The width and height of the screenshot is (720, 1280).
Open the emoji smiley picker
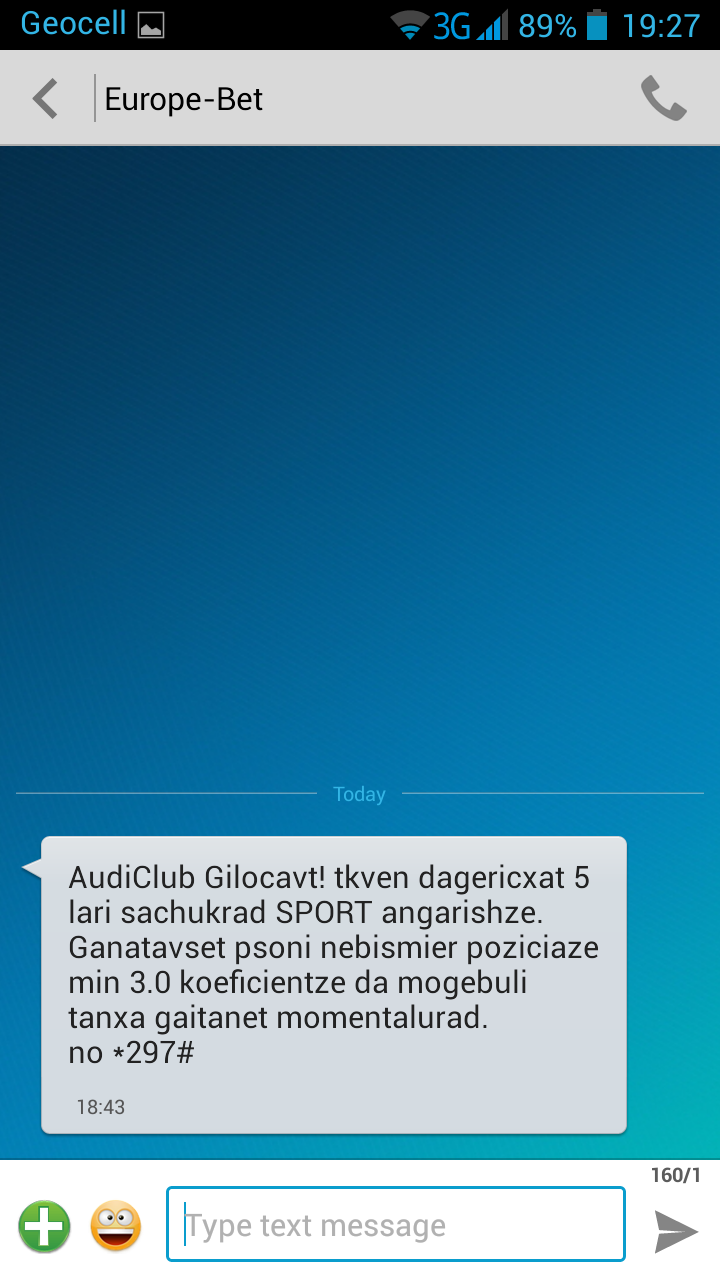tap(116, 1226)
